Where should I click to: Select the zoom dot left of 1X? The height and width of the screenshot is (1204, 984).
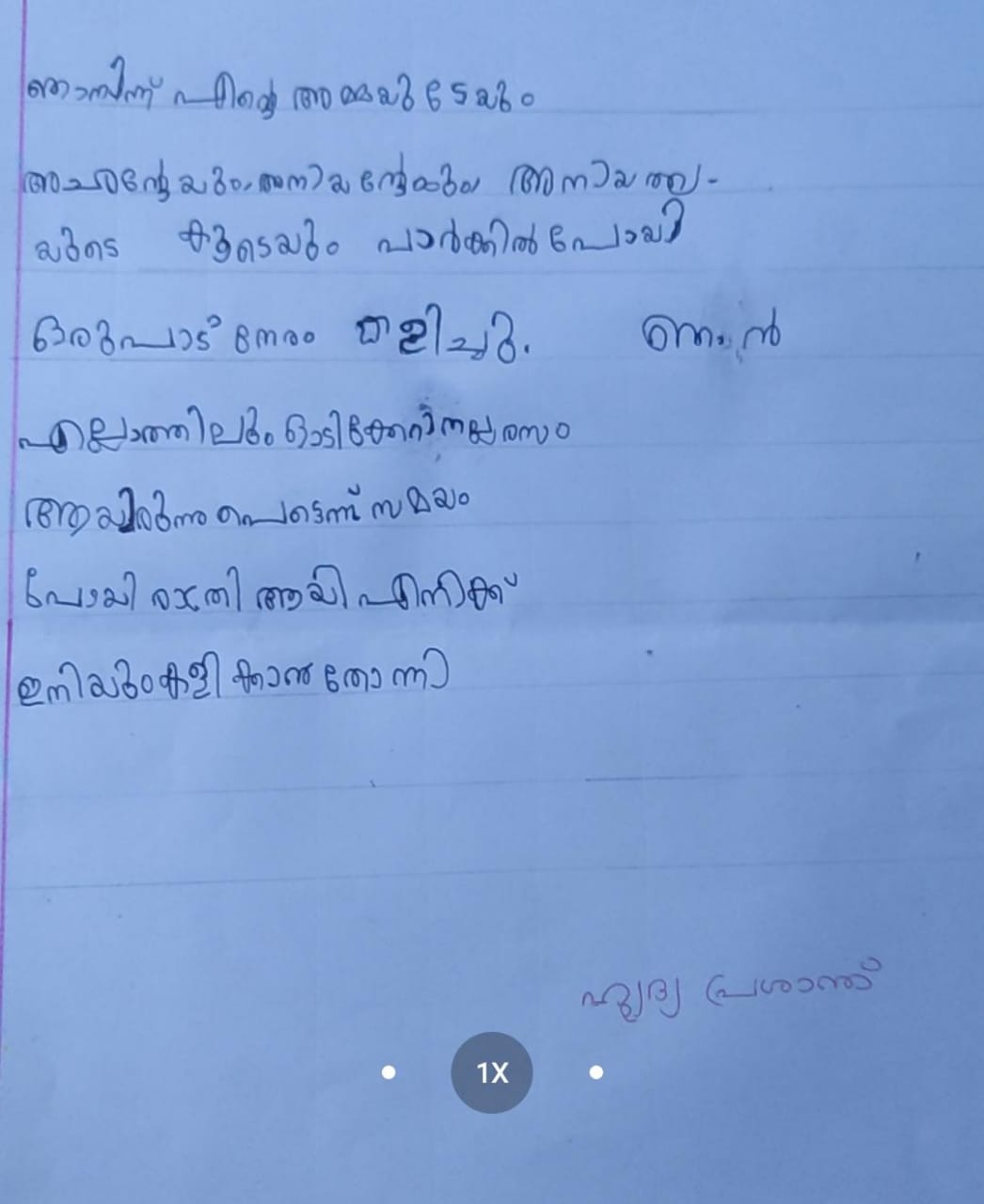pos(389,1072)
